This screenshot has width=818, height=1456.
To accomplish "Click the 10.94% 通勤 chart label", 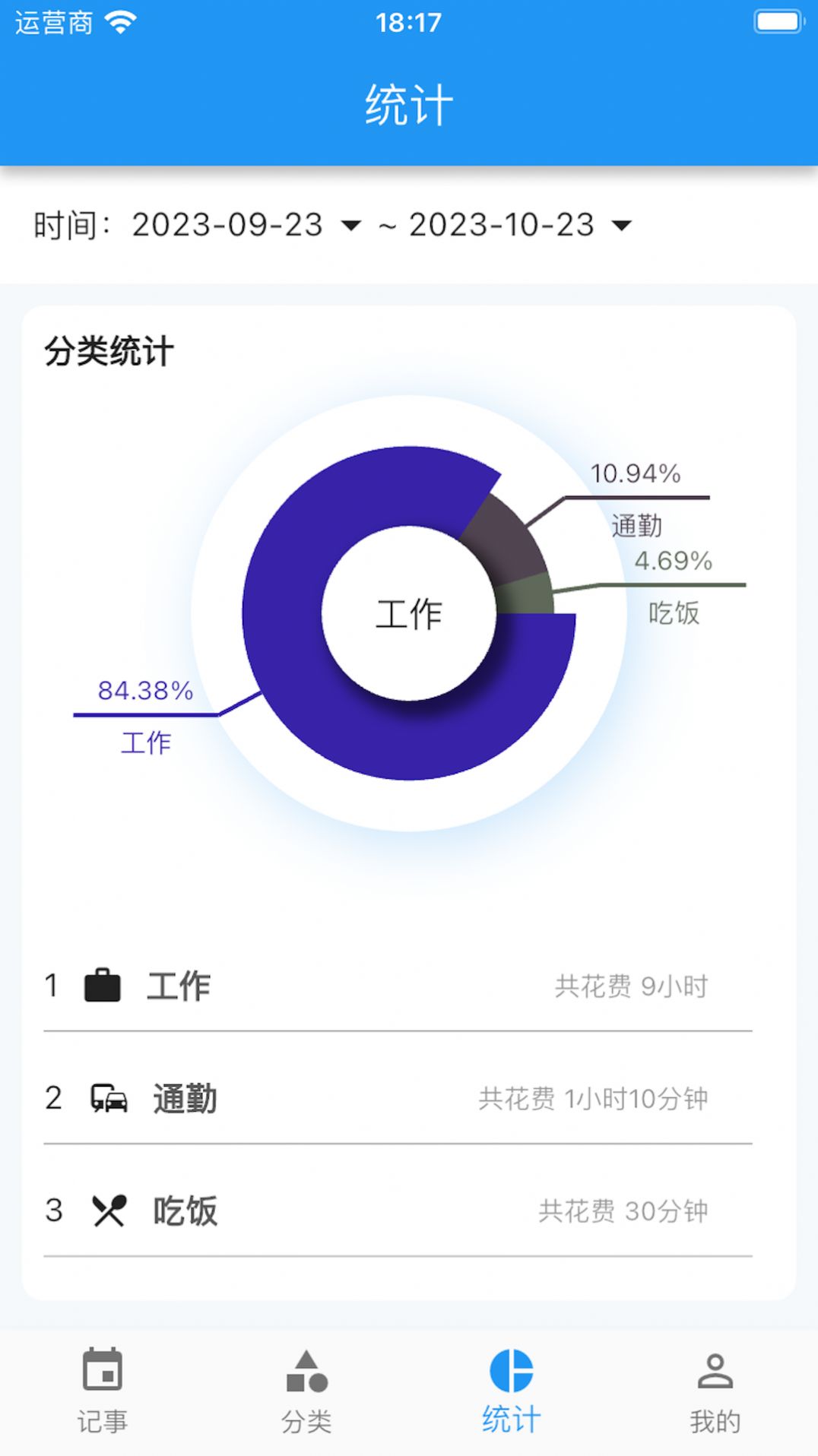I will point(636,473).
